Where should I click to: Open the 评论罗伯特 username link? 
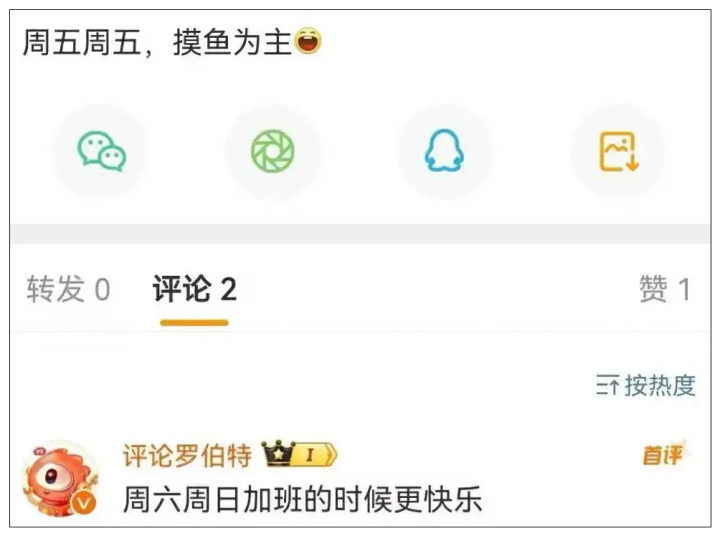[187, 456]
